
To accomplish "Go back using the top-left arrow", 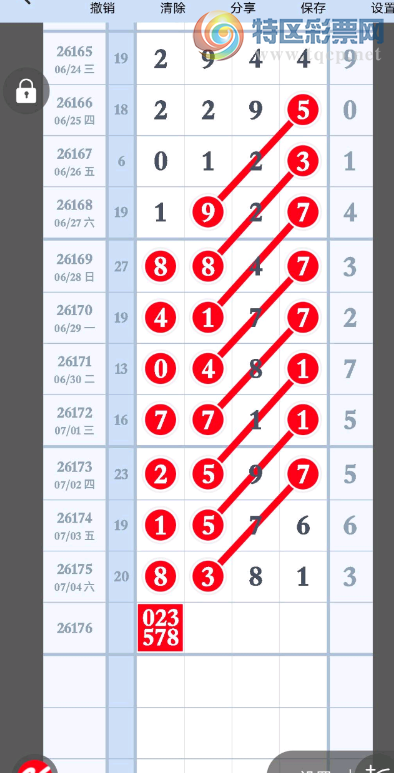I will coord(26,2).
